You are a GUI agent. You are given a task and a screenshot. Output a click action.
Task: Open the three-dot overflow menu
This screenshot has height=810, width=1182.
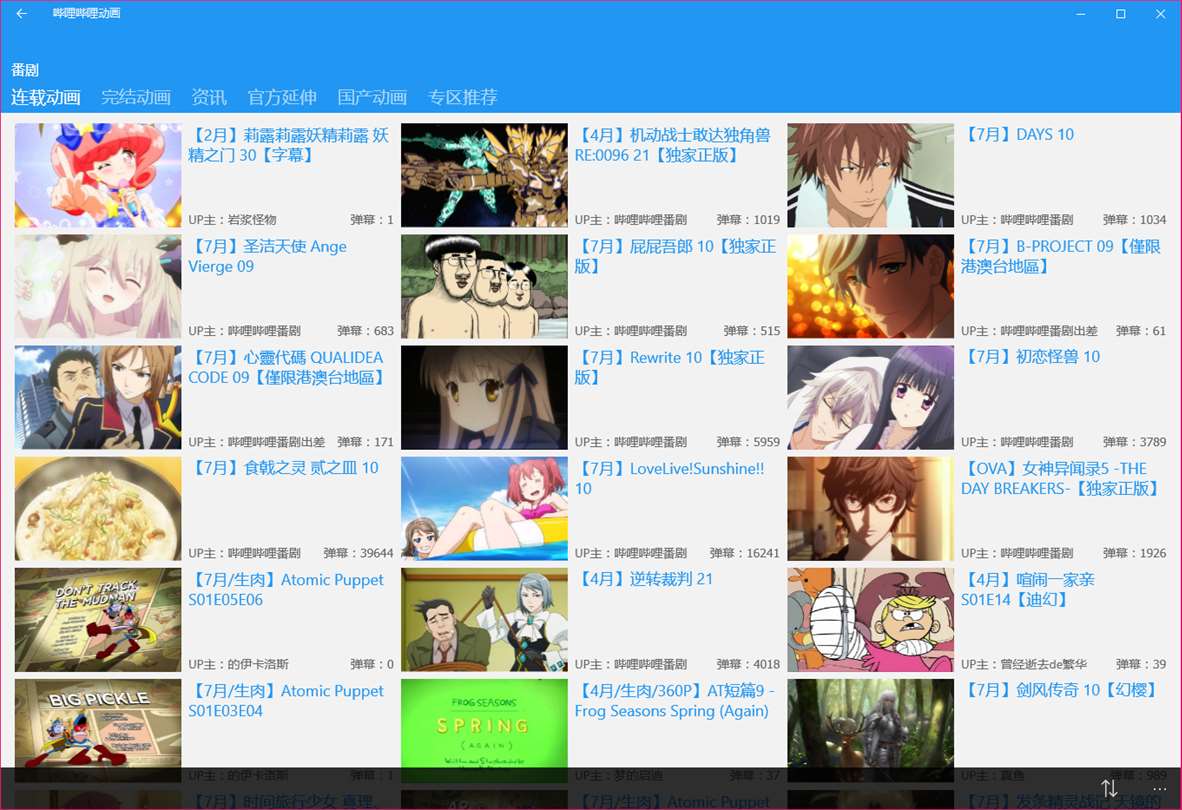coord(1159,788)
